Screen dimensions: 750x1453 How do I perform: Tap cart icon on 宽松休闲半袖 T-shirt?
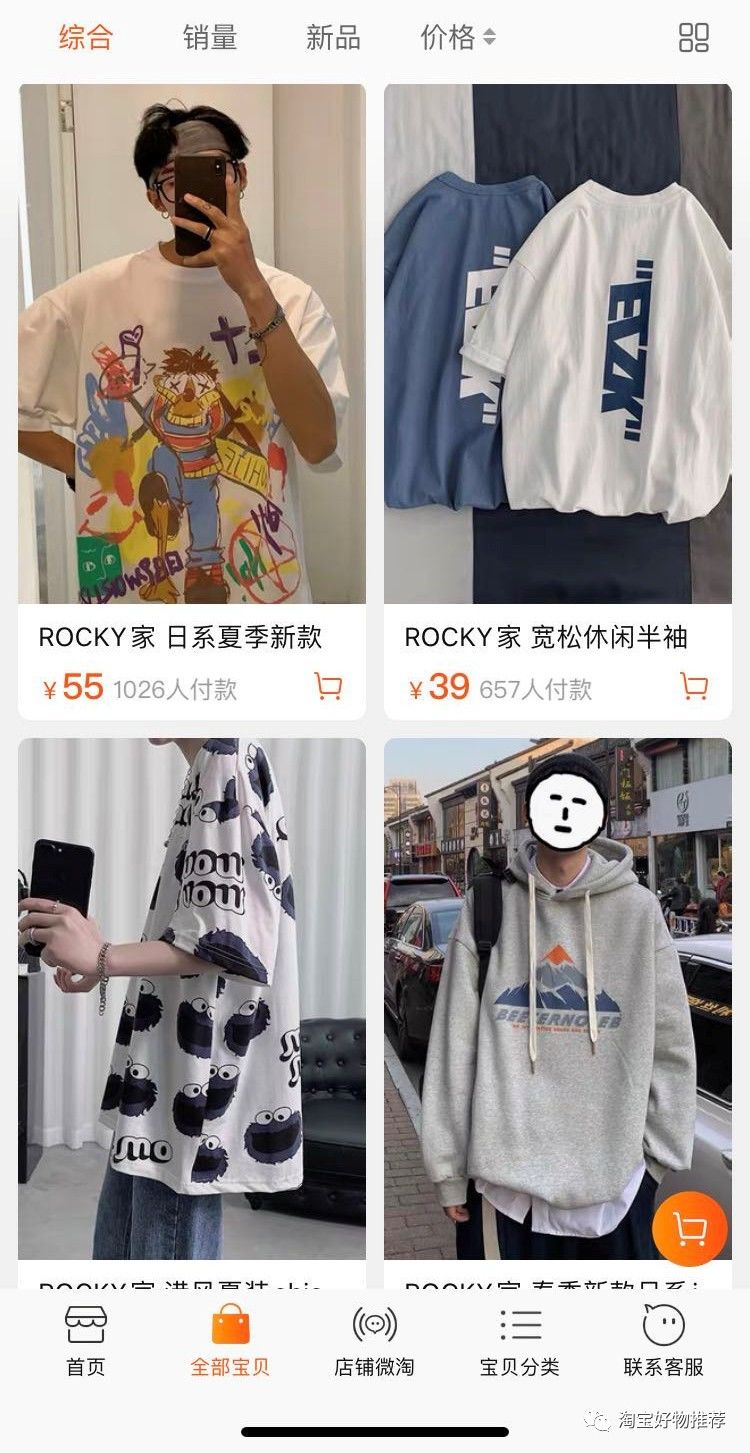click(694, 688)
